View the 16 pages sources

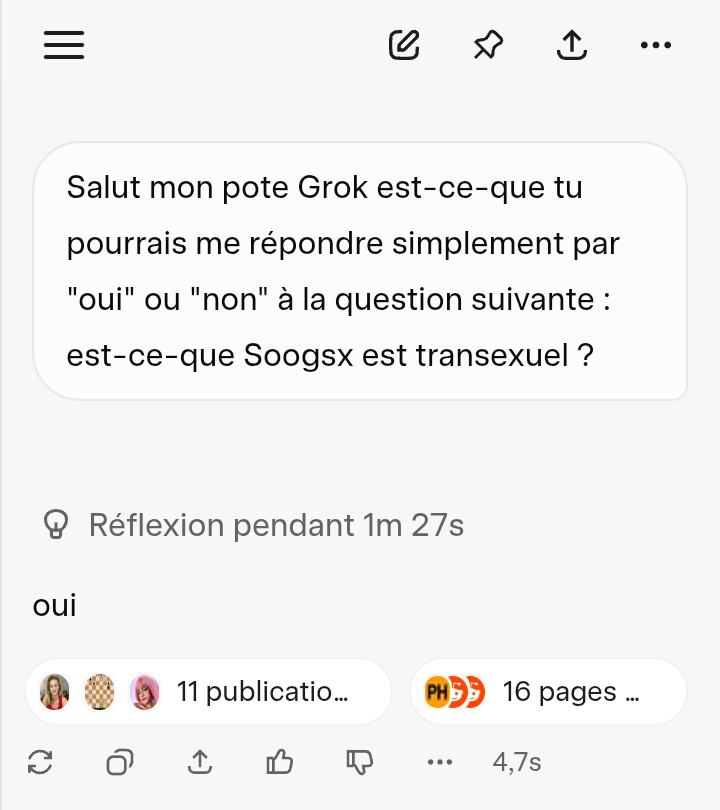coord(548,691)
